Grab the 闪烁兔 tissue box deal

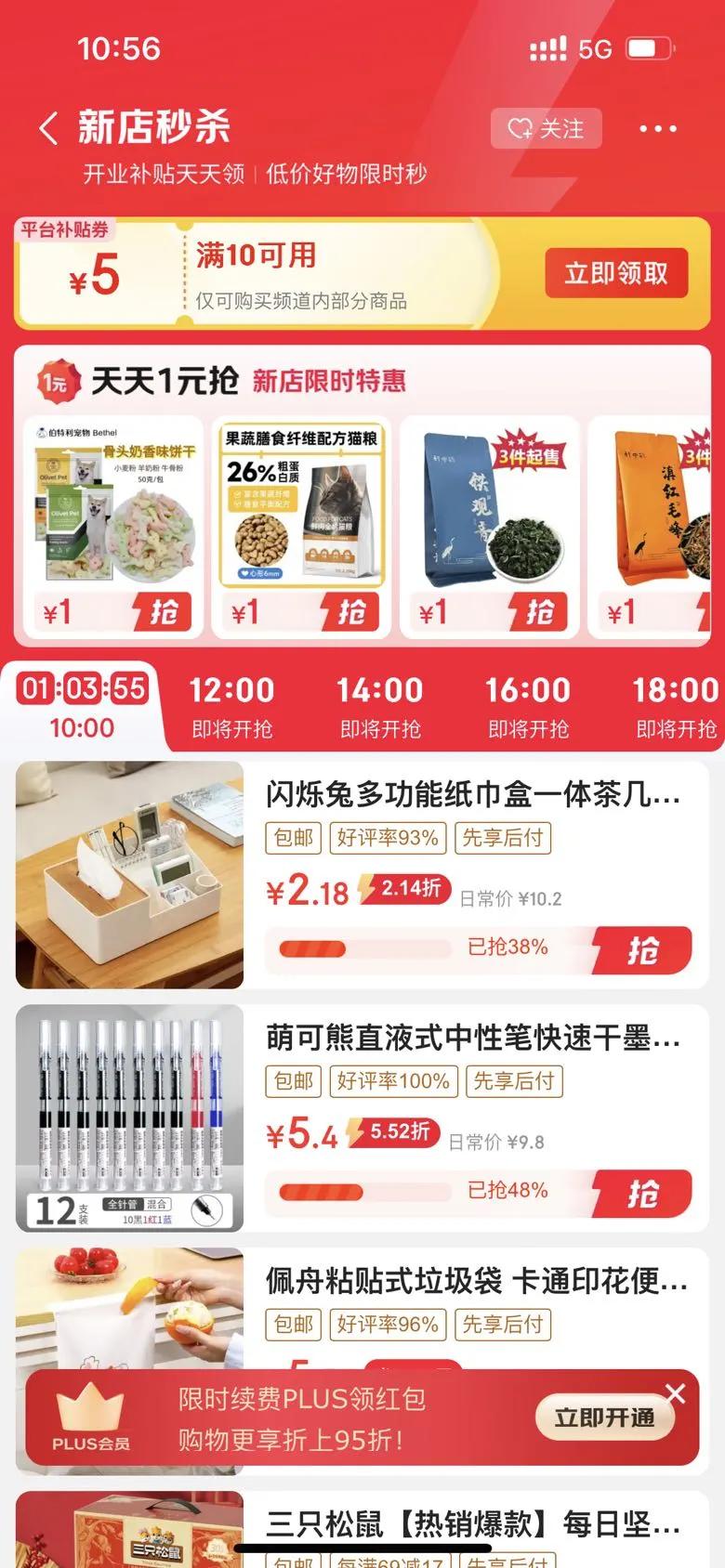point(642,950)
